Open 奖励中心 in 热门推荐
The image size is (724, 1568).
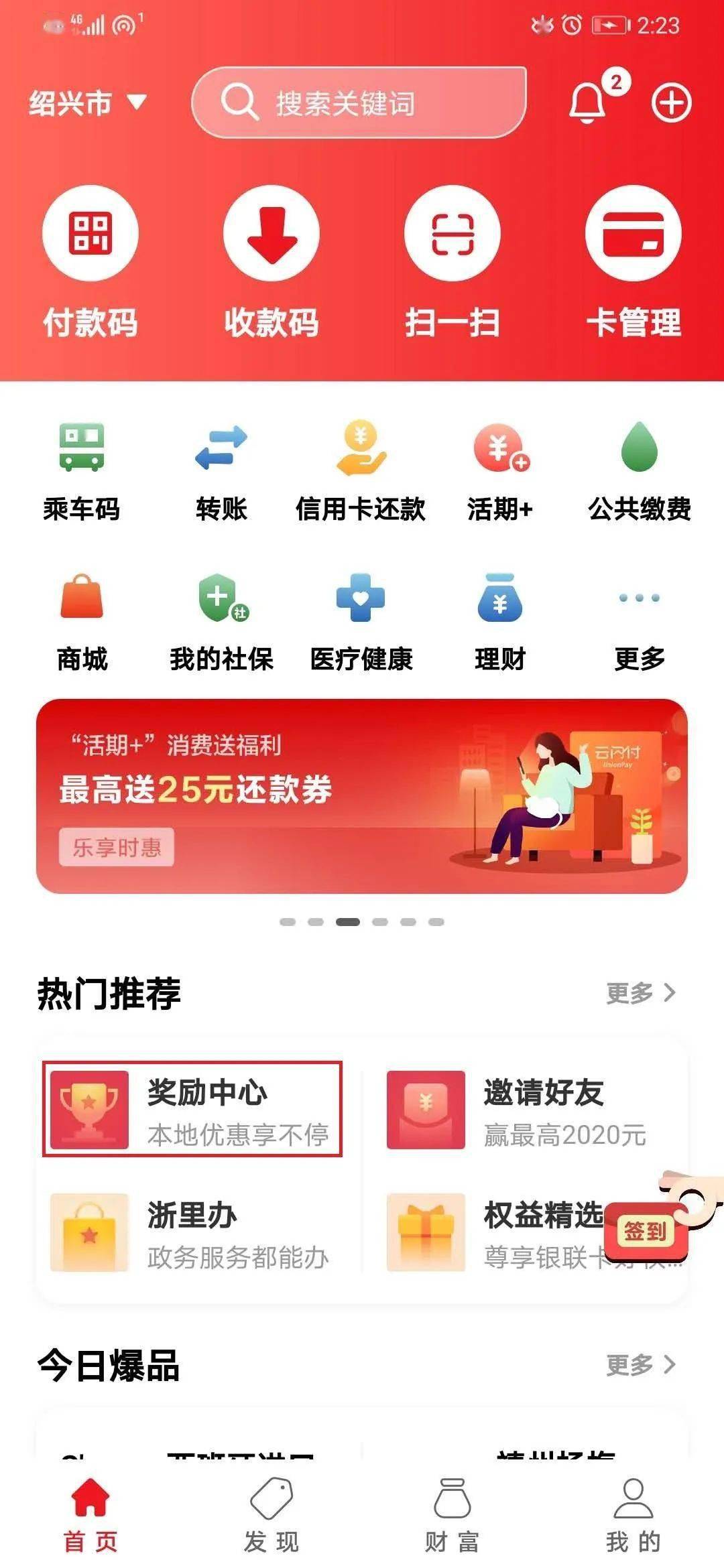(x=192, y=1109)
